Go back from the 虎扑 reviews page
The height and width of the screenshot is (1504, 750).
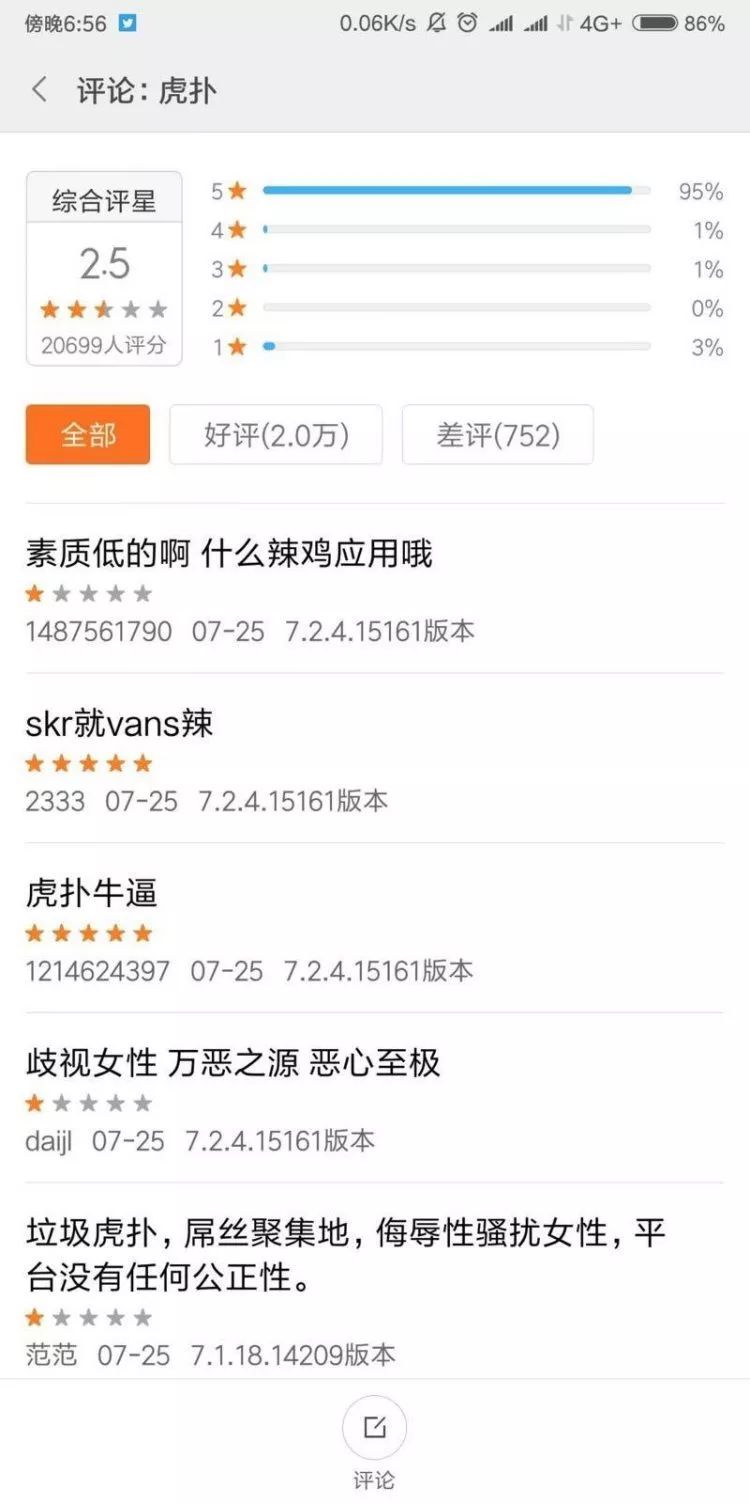(40, 90)
